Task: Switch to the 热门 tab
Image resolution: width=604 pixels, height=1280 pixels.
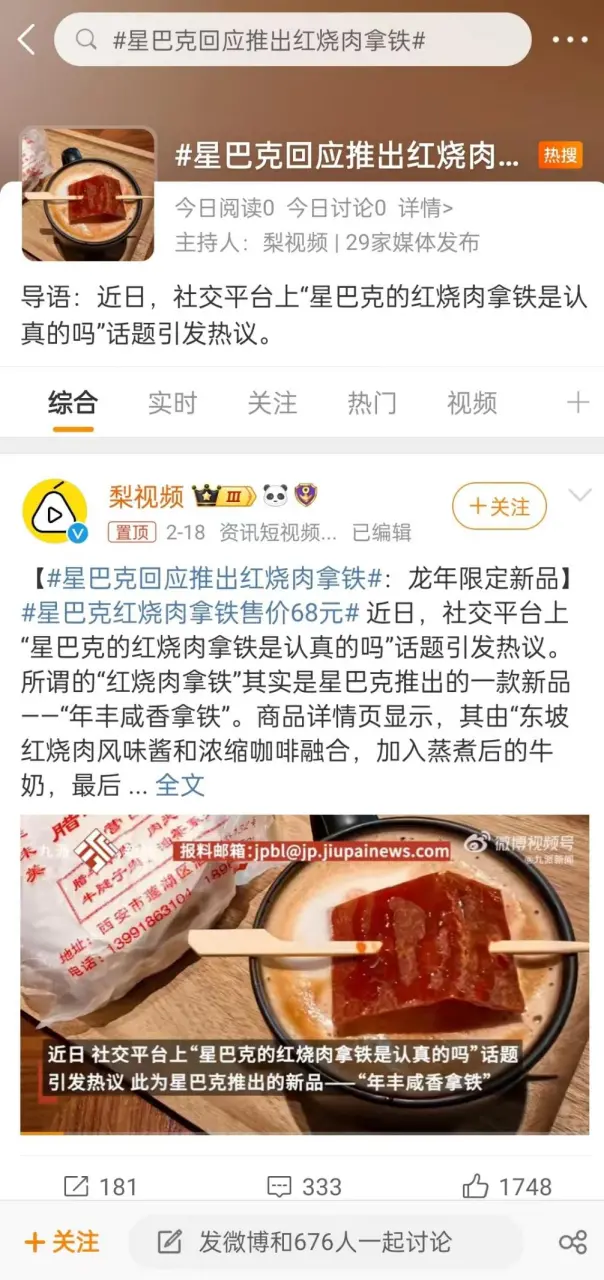Action: point(371,402)
